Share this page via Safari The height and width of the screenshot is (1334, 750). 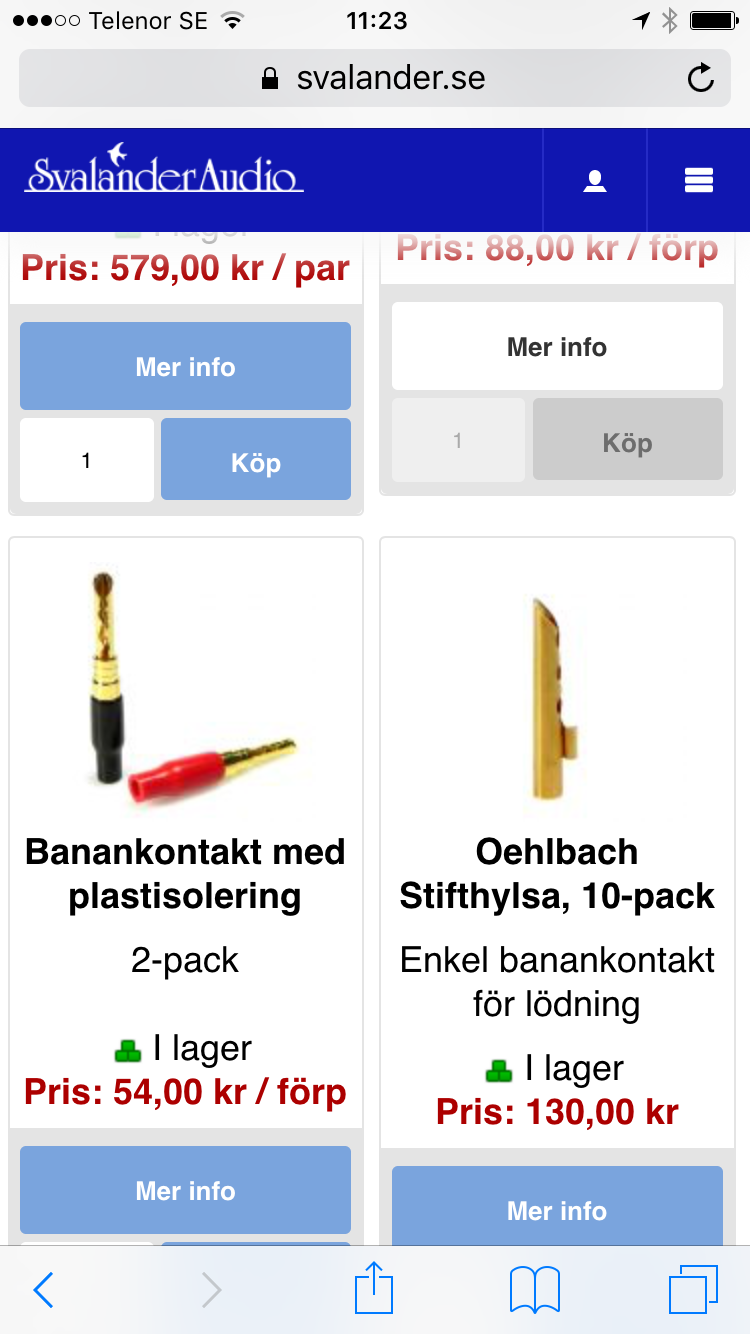tap(374, 1288)
